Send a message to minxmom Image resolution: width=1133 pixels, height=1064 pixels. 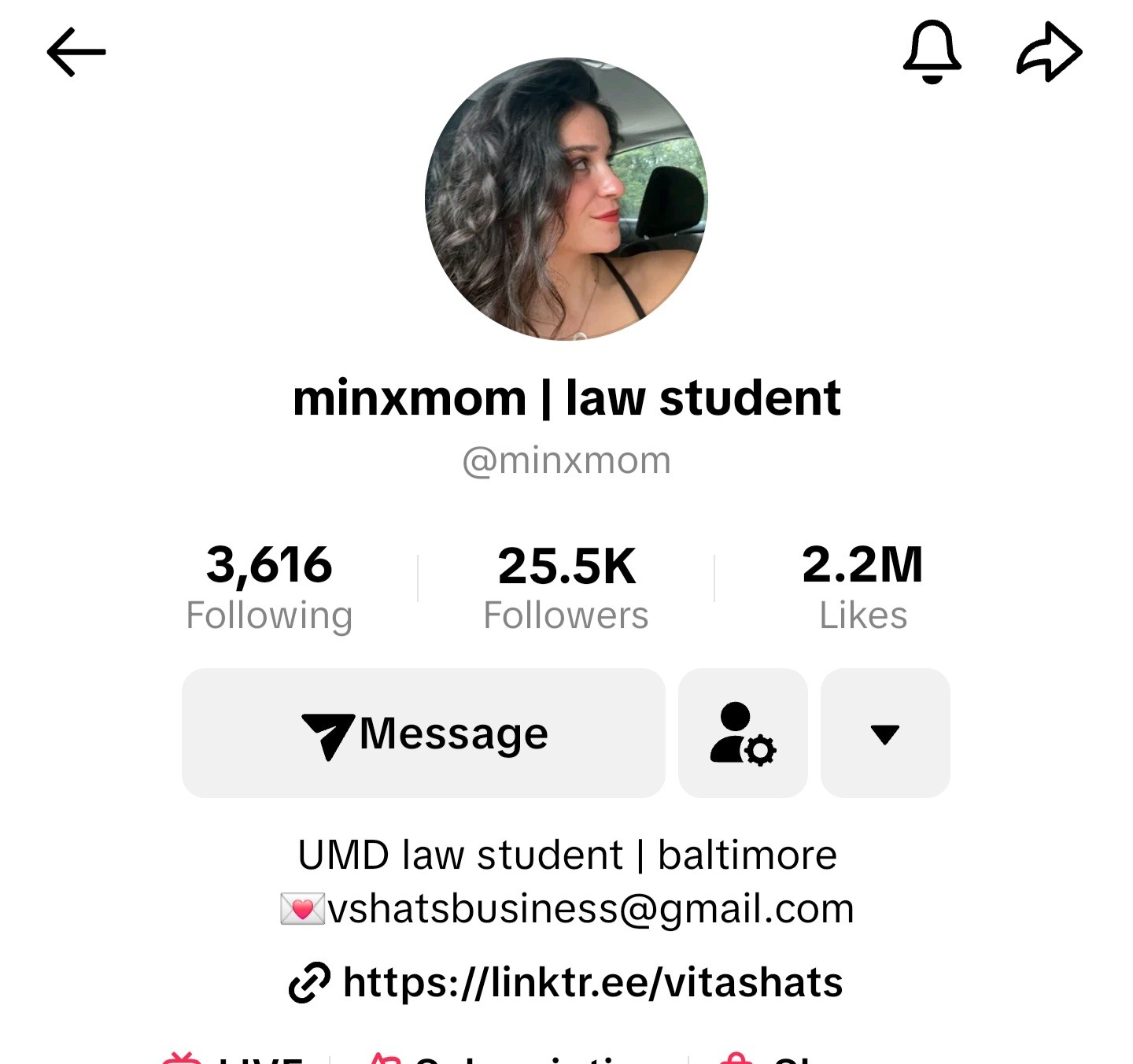(424, 733)
